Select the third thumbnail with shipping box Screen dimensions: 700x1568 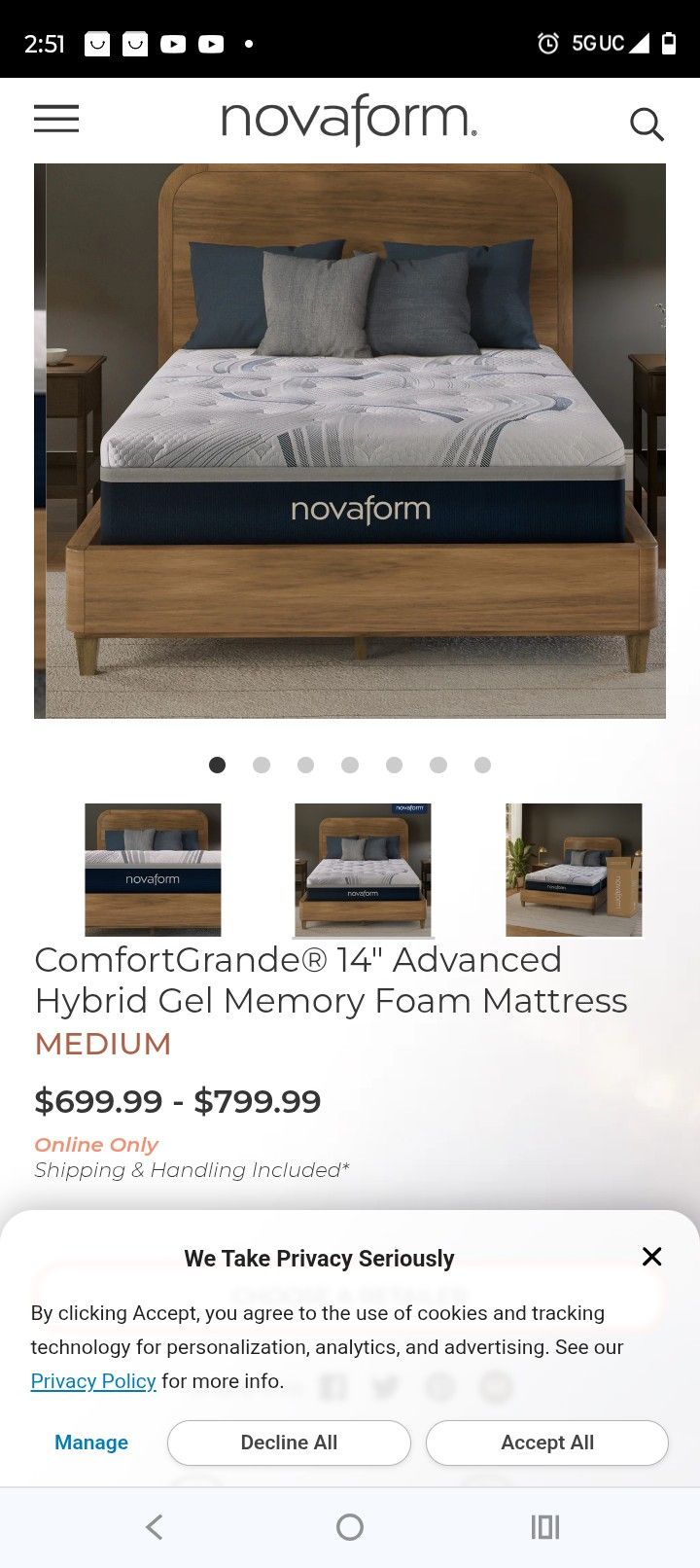(574, 870)
